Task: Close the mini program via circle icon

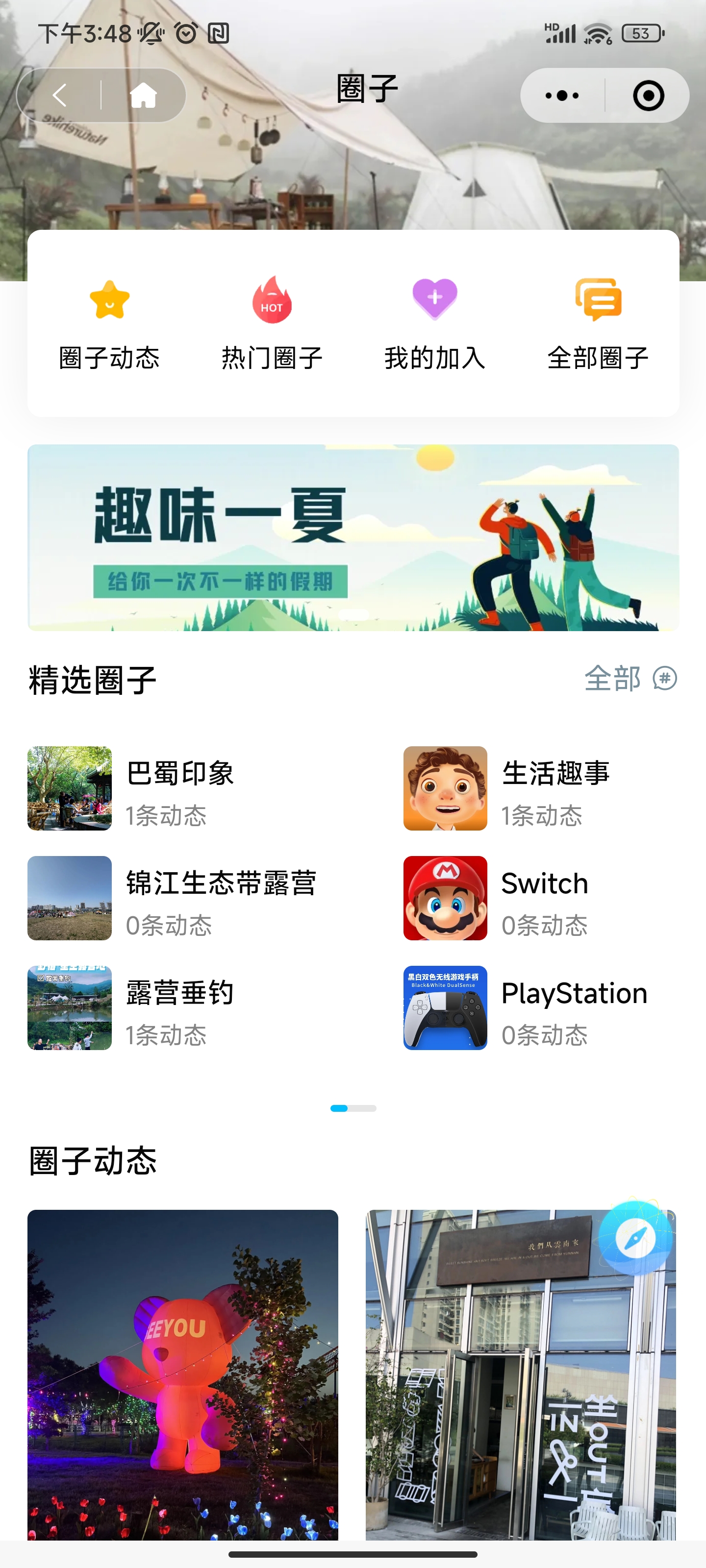Action: (x=648, y=96)
